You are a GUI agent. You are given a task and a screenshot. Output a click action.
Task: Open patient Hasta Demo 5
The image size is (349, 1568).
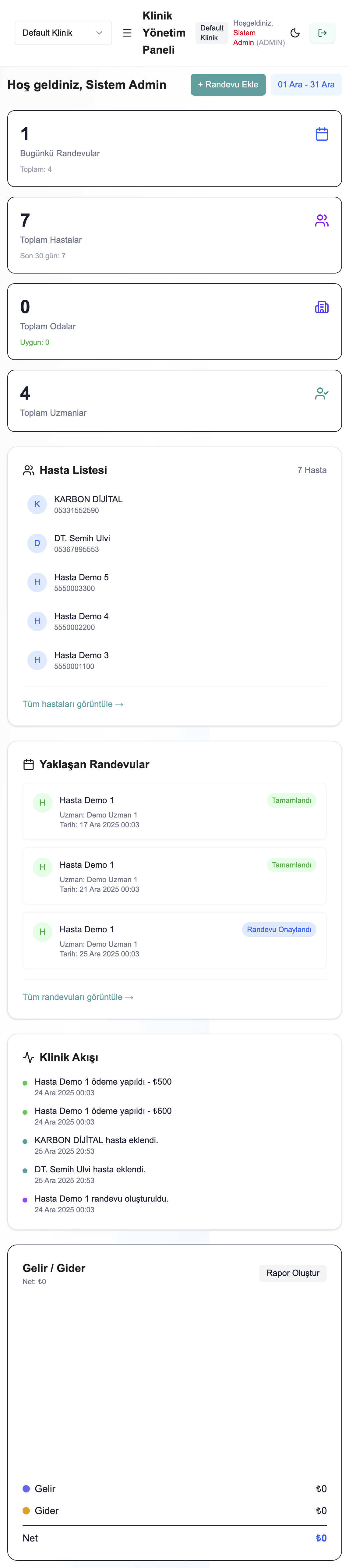pos(81,582)
